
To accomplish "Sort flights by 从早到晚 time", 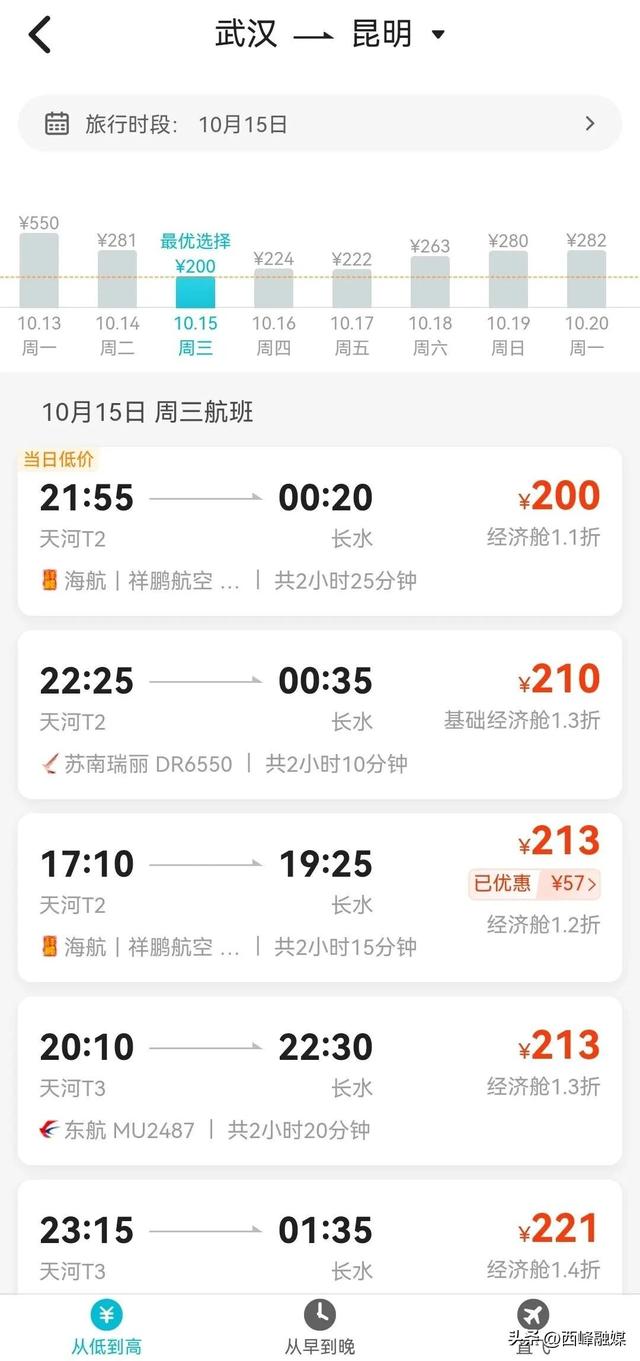I will (319, 1327).
